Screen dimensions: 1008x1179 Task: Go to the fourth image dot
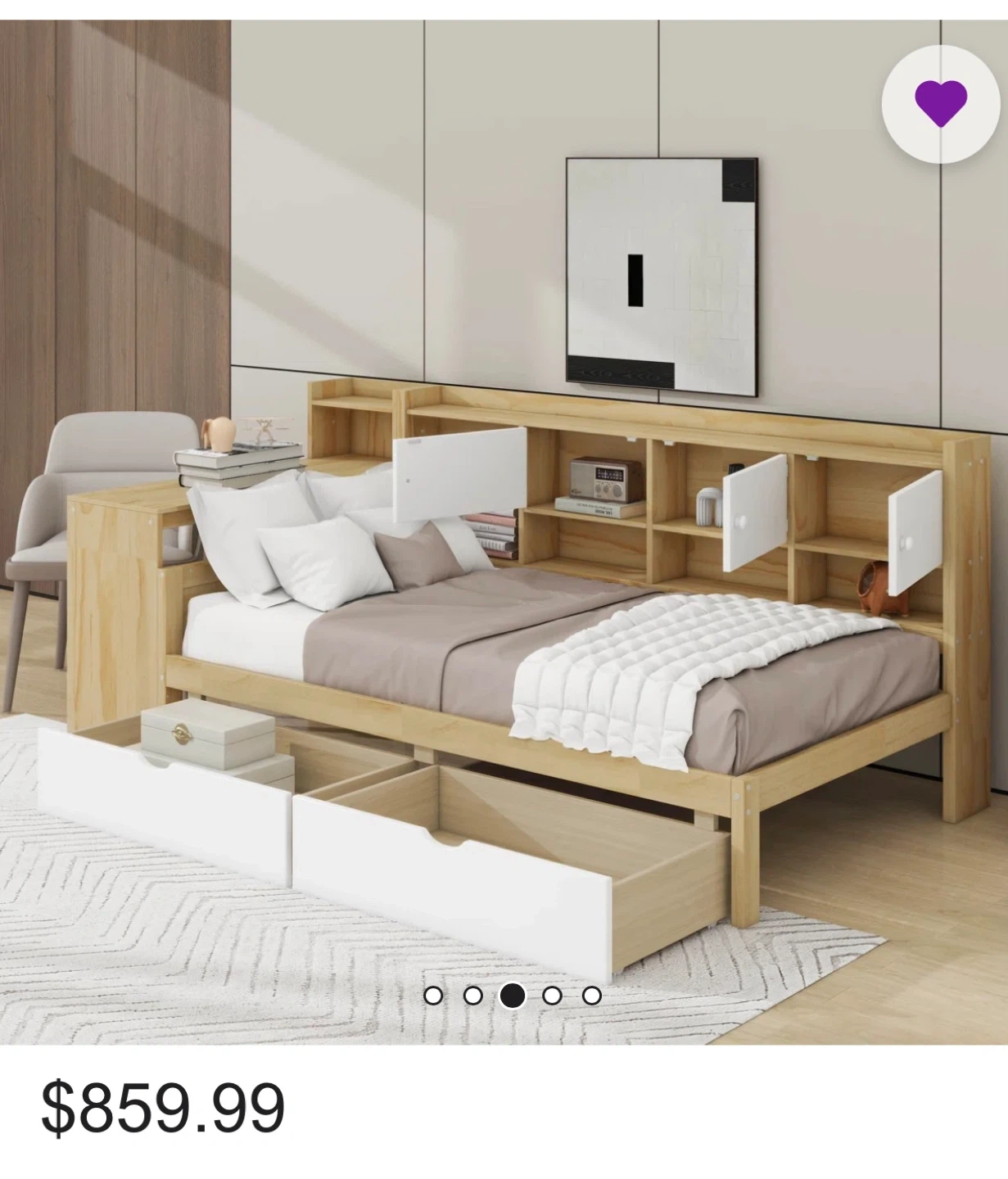552,996
